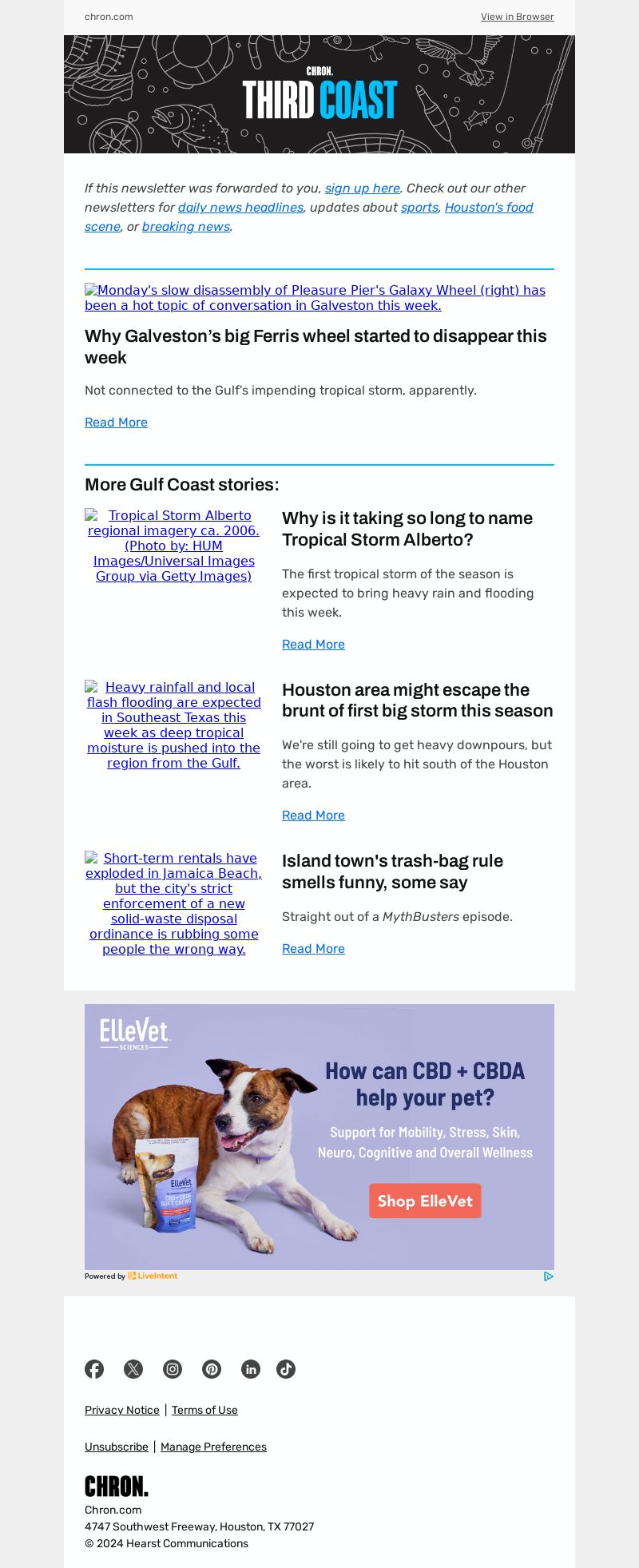Read more on naming Tropical Storm Alberto
639x1568 pixels.
point(313,645)
